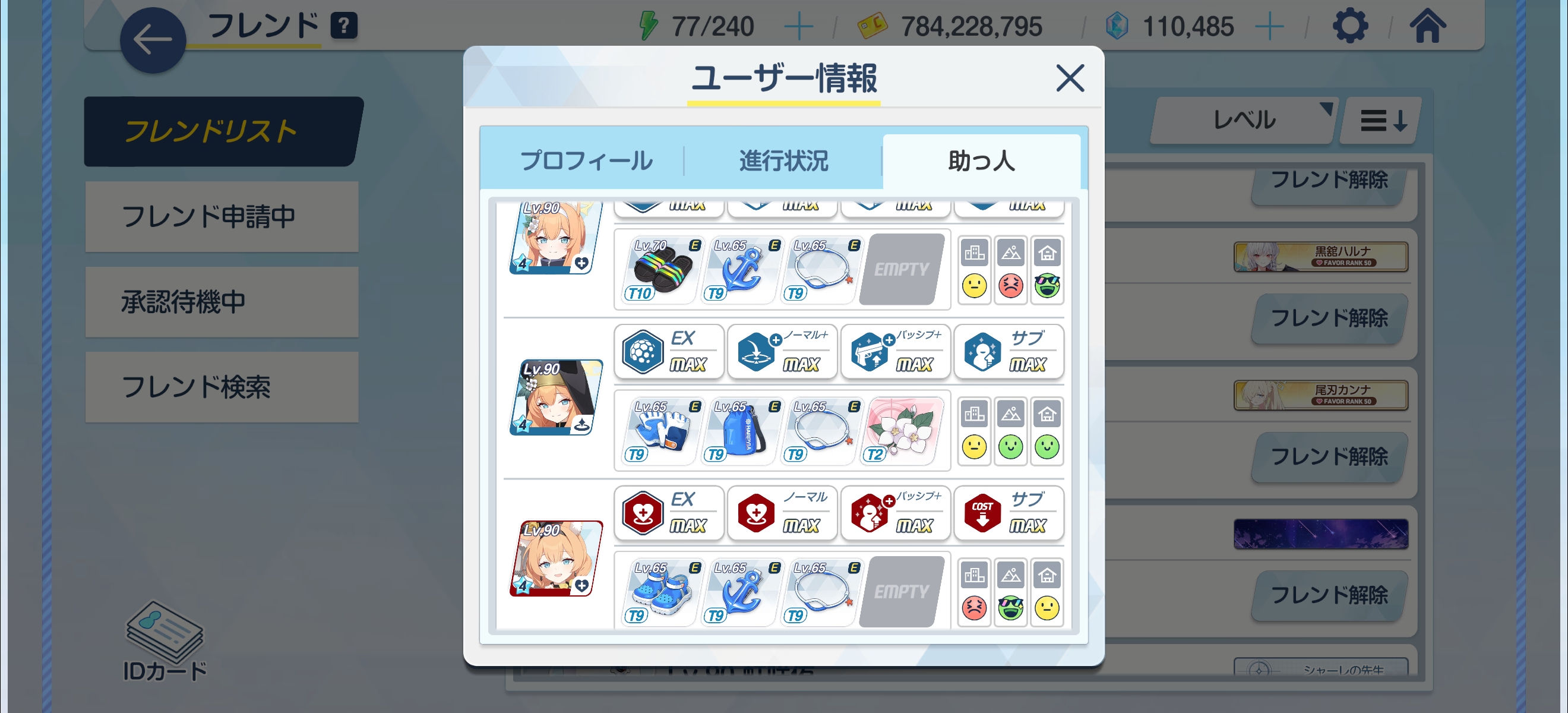Close the ユーザー情報 dialog
The width and height of the screenshot is (1568, 713).
(1070, 78)
